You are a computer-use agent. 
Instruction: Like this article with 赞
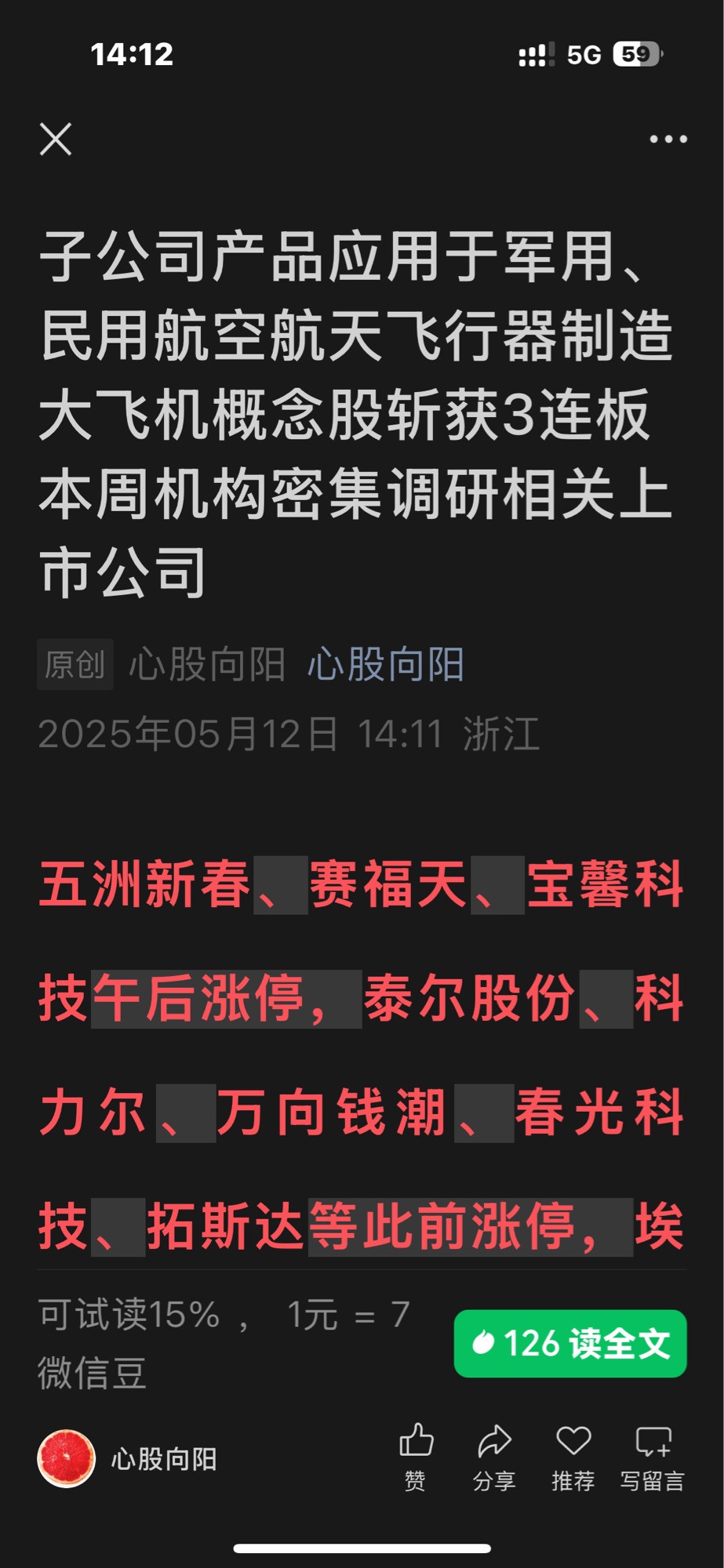tap(416, 1455)
